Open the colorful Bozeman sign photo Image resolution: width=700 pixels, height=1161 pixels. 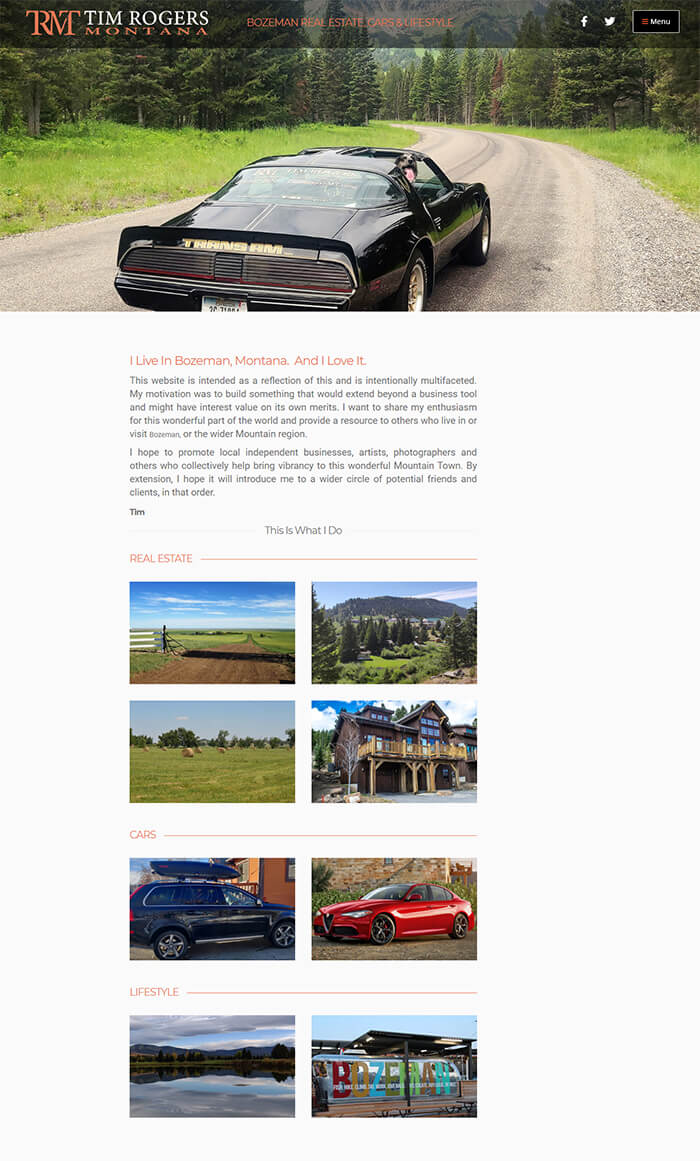pyautogui.click(x=394, y=1066)
